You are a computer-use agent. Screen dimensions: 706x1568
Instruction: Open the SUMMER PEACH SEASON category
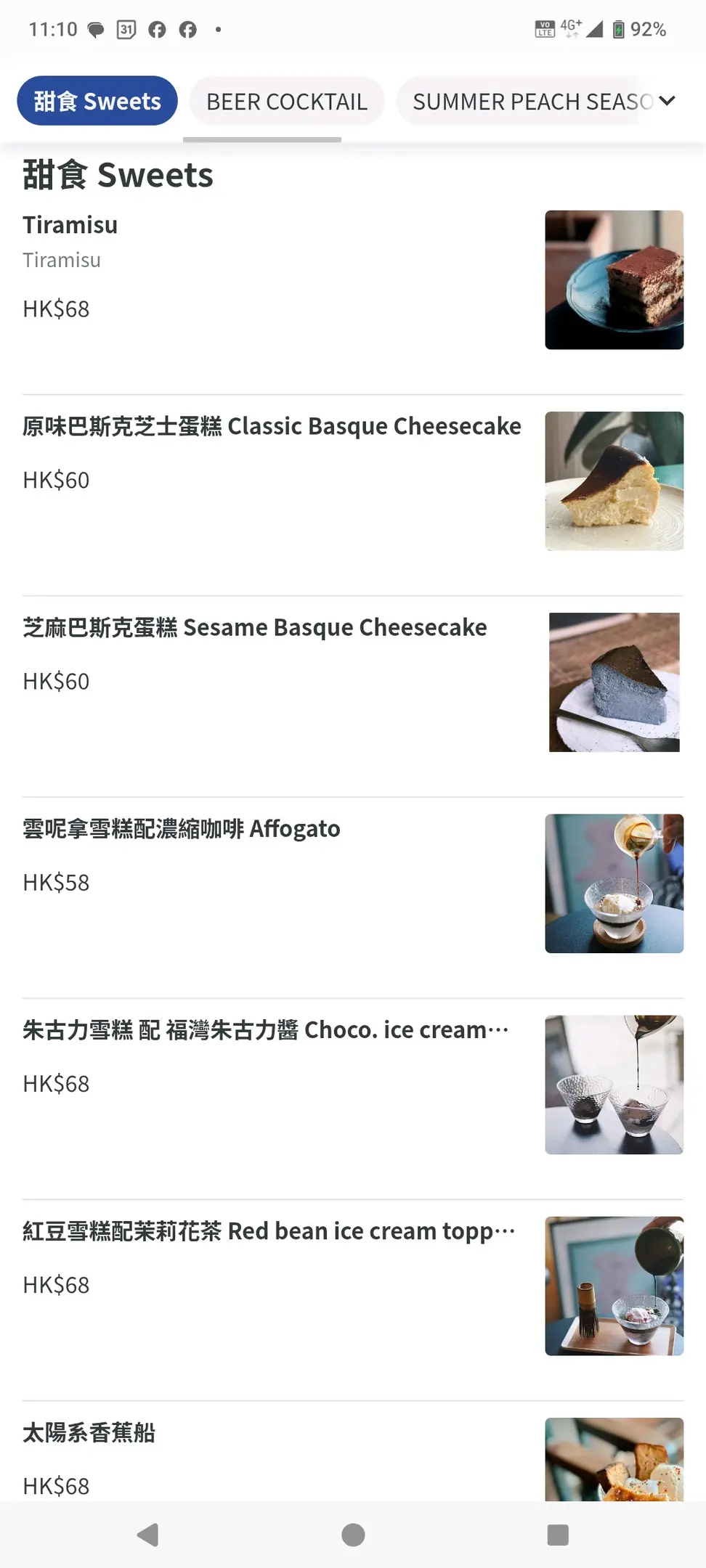[x=523, y=102]
